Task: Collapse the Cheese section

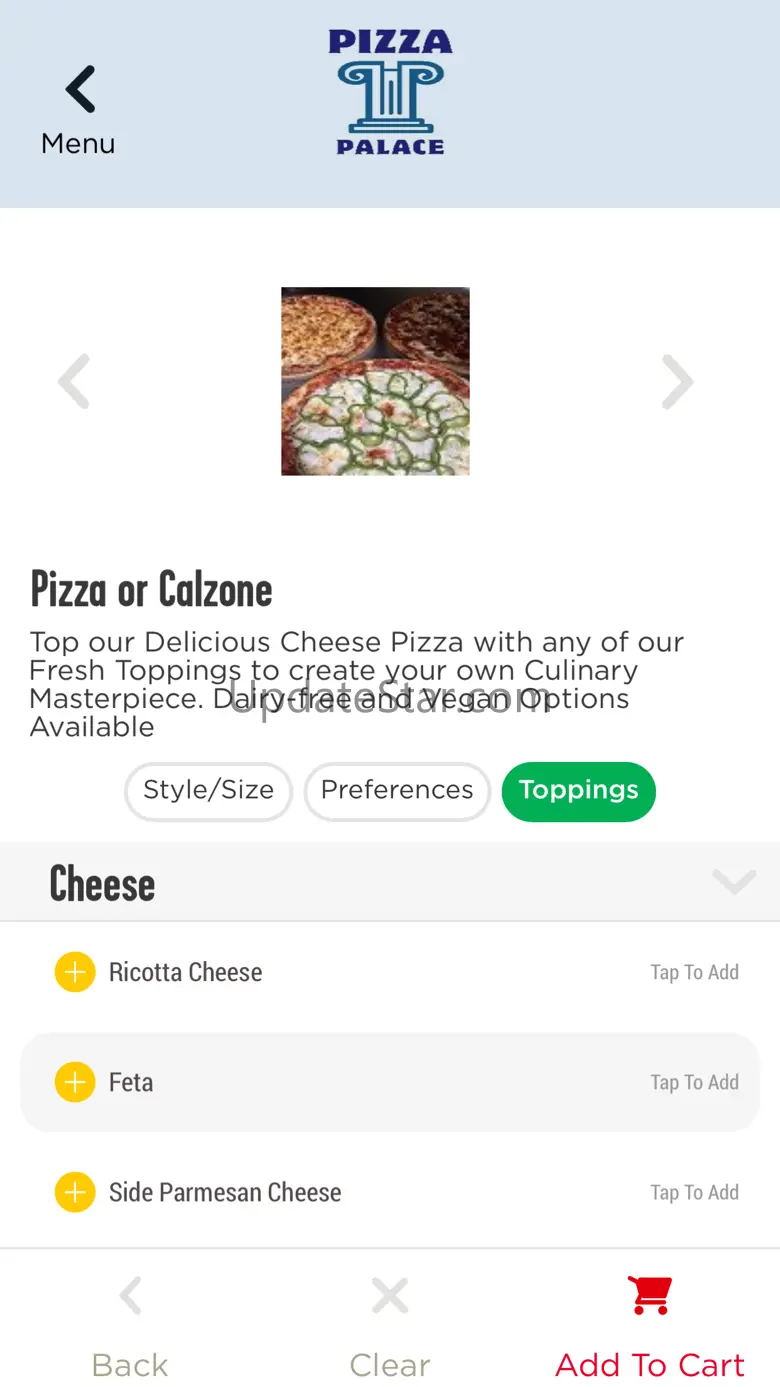Action: (x=733, y=882)
